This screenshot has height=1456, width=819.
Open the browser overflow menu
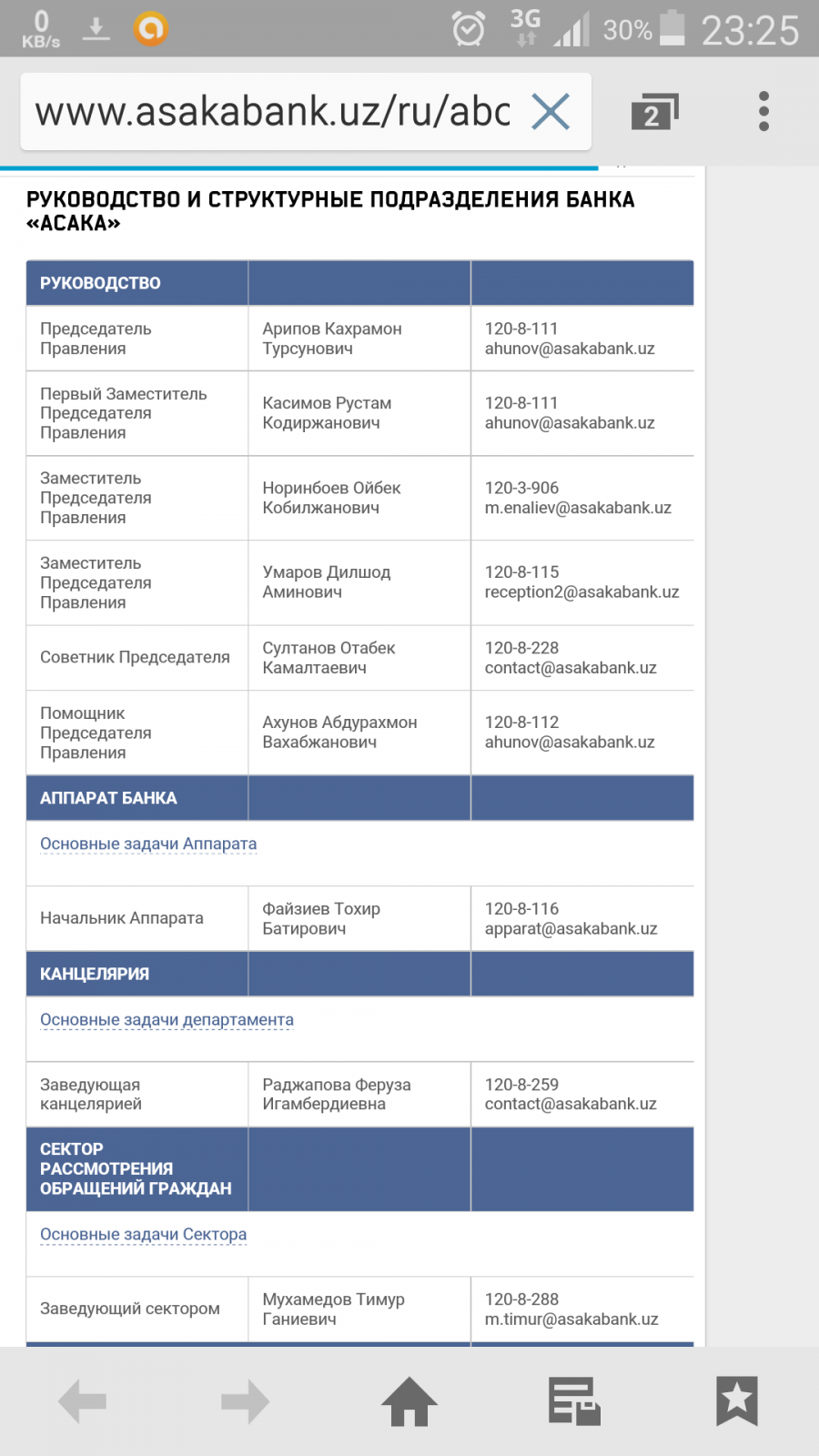(x=763, y=111)
